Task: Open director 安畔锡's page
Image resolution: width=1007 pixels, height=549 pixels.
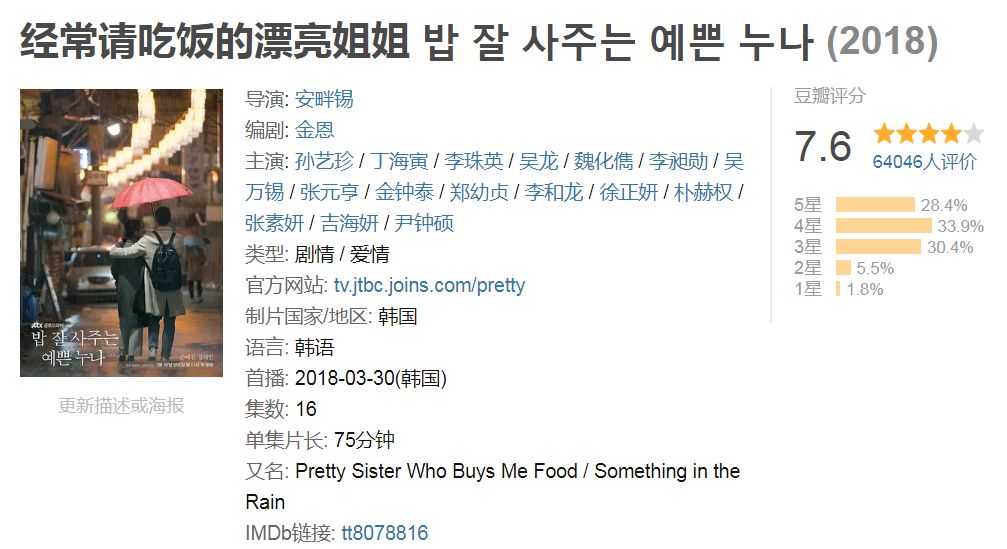Action: 324,99
